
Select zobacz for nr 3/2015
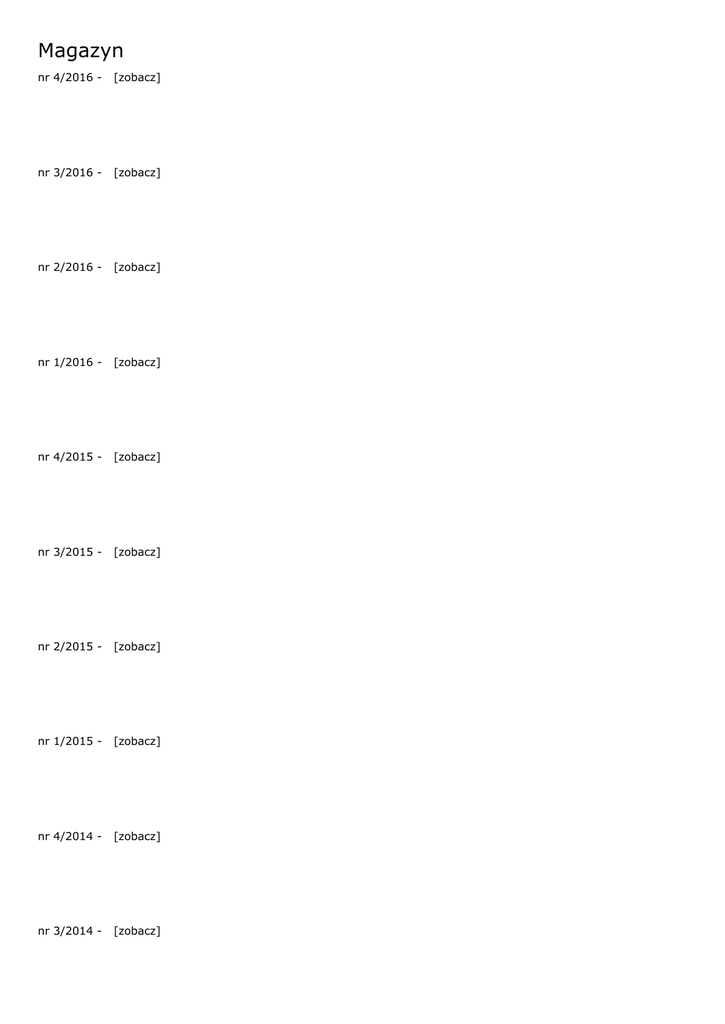pos(137,552)
